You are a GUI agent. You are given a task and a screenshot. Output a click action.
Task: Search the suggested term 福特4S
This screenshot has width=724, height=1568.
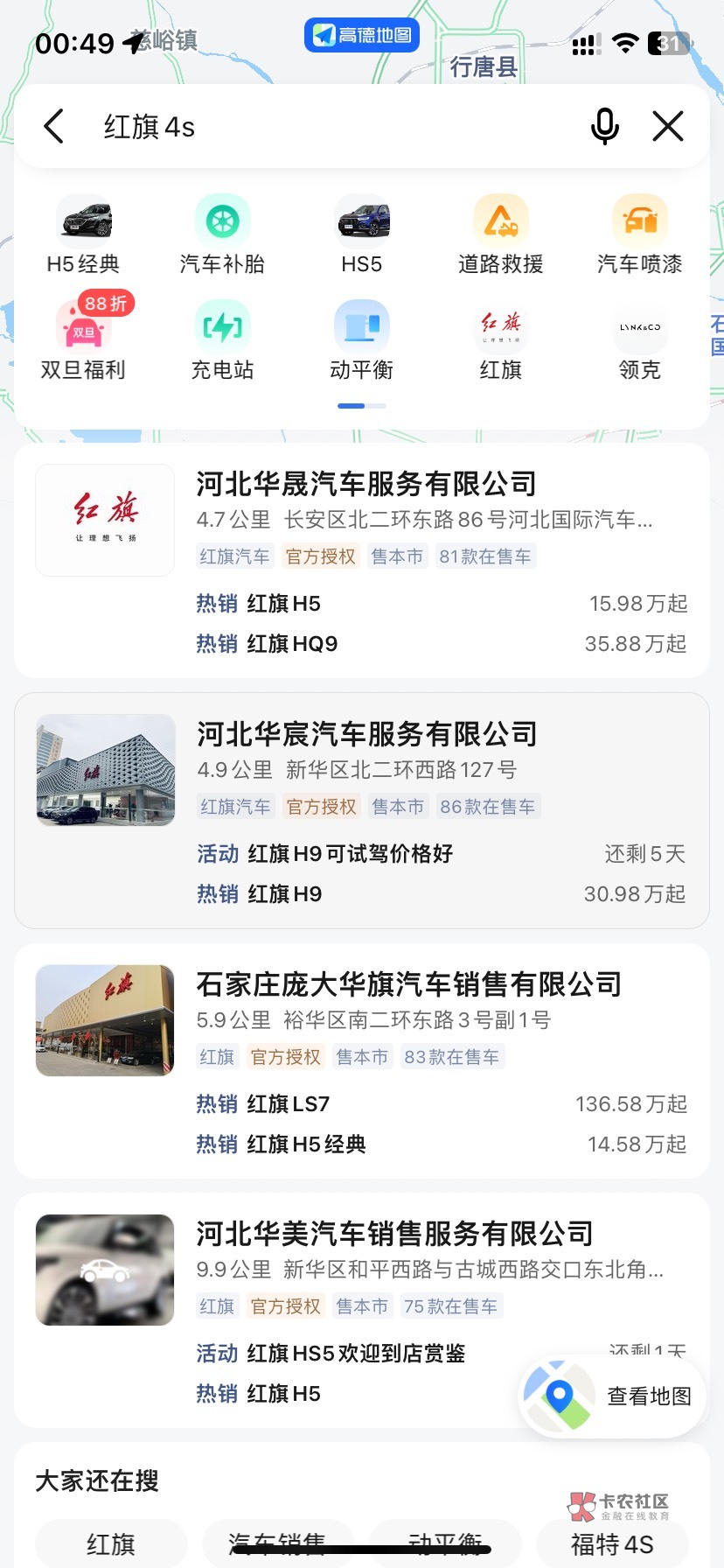click(x=612, y=1543)
